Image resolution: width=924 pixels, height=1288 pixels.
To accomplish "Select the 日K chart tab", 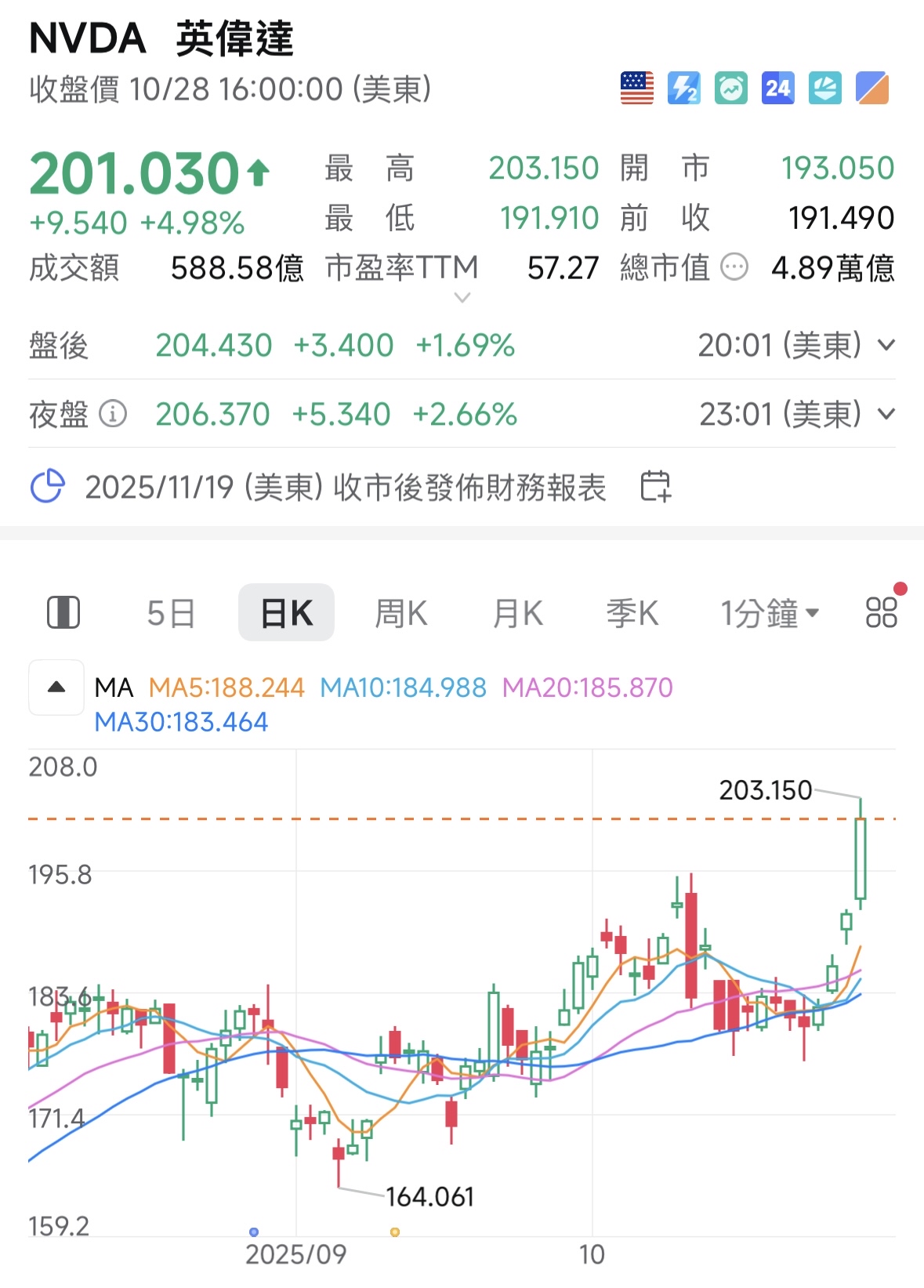I will [x=286, y=613].
